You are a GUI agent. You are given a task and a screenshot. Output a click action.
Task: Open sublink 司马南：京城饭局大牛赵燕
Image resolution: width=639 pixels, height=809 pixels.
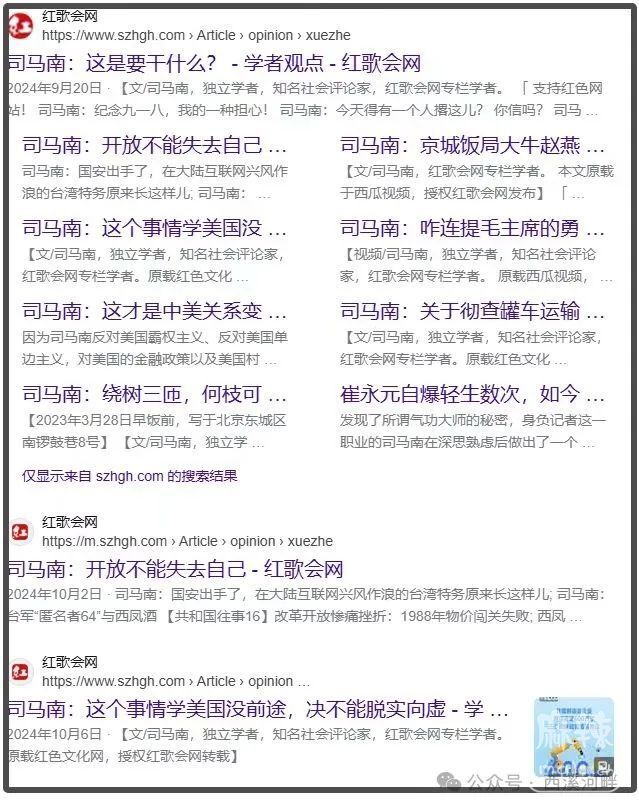472,146
